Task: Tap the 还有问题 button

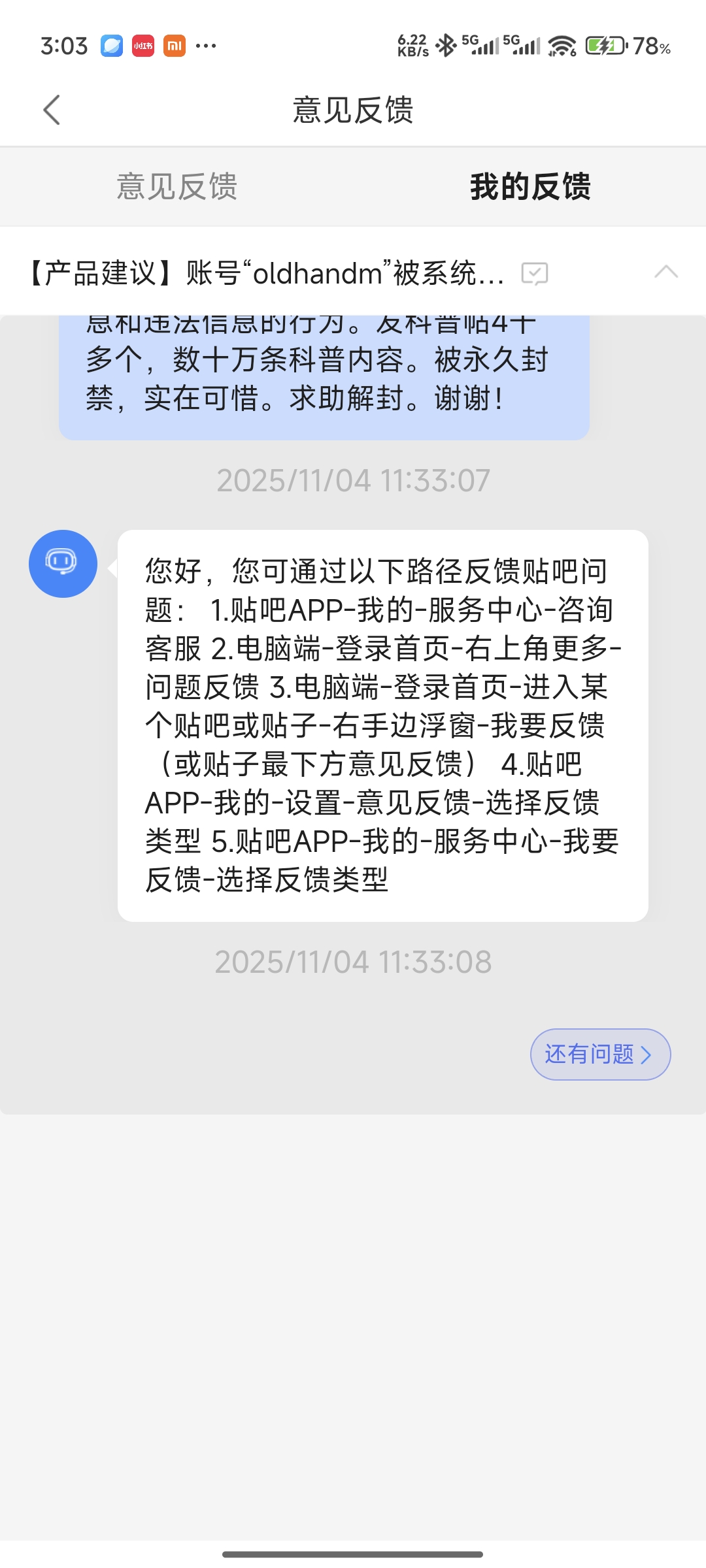Action: click(599, 1054)
